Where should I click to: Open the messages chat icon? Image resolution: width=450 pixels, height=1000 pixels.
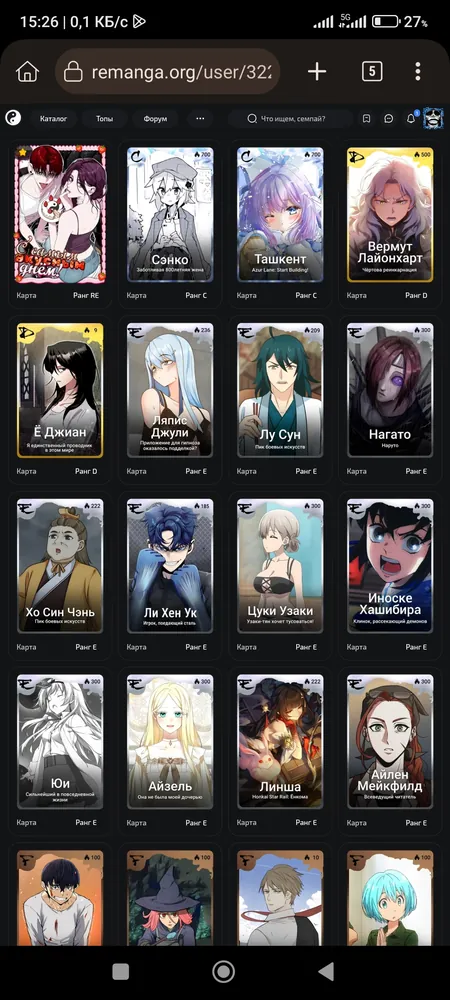click(x=389, y=119)
